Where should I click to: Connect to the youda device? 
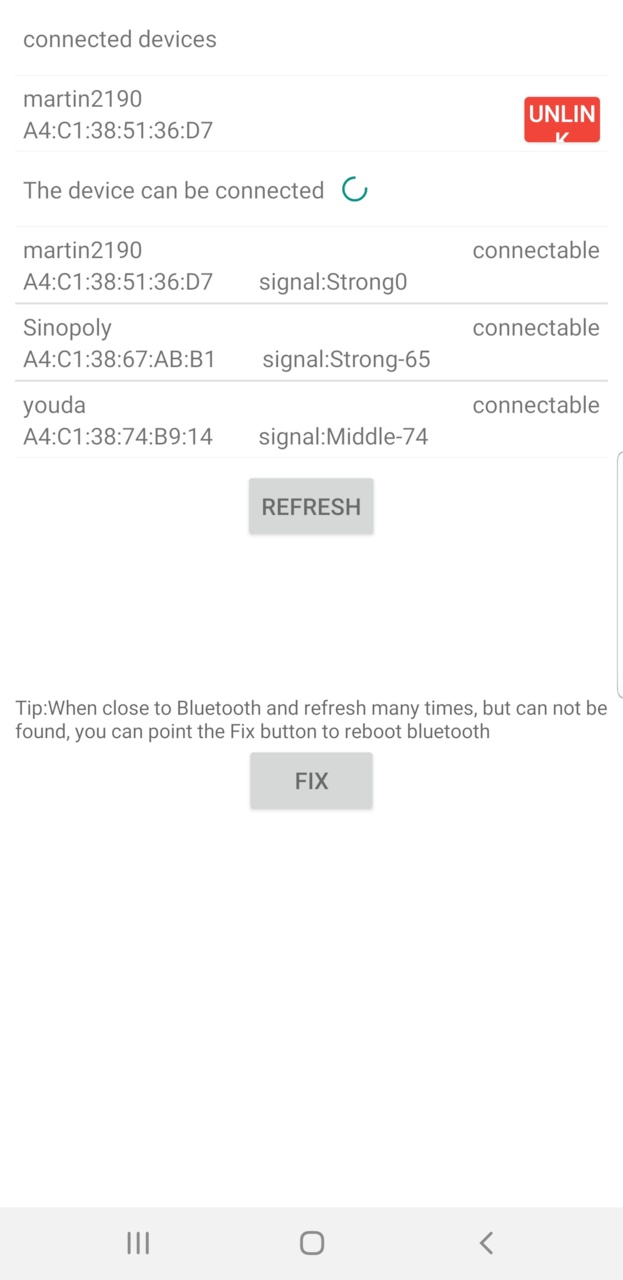coord(311,420)
